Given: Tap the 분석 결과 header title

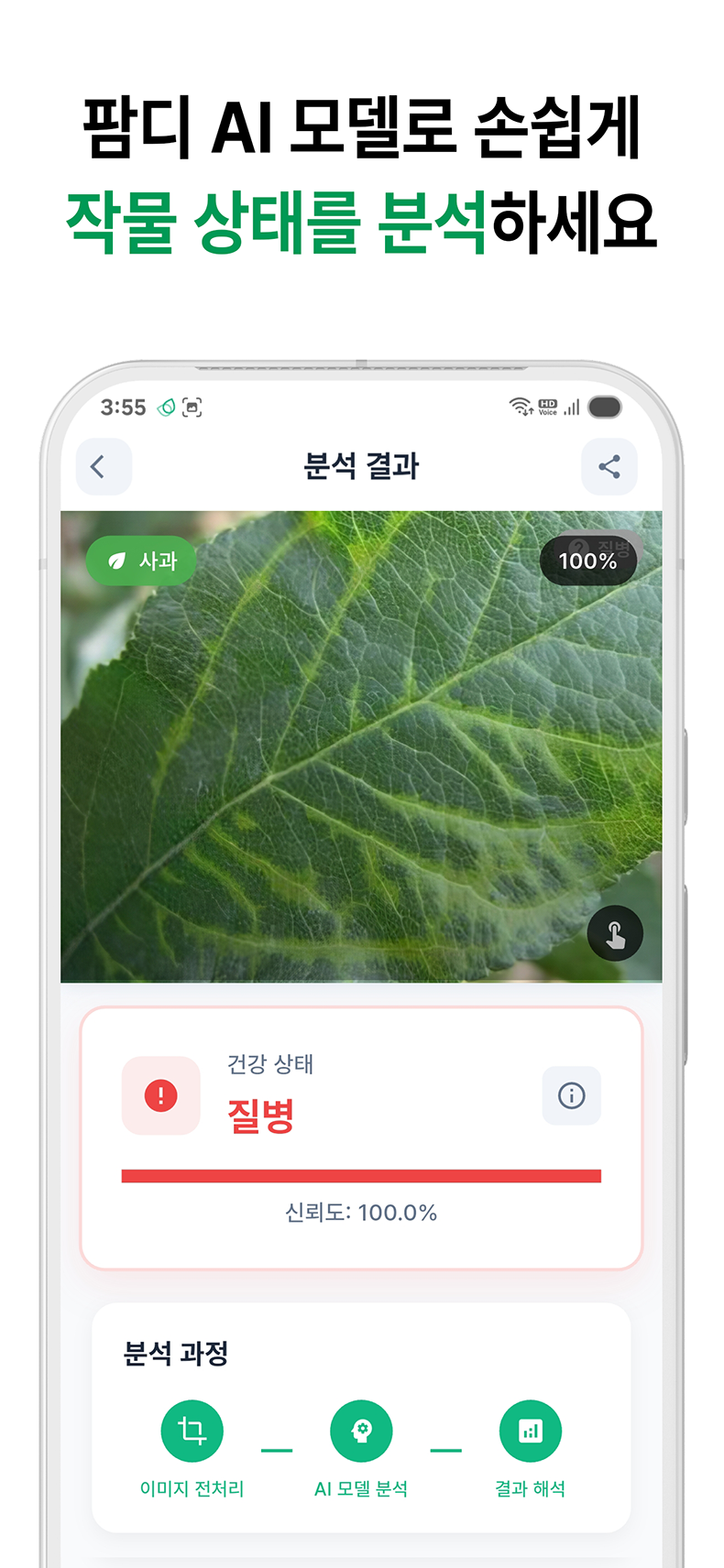Looking at the screenshot, I should point(361,466).
